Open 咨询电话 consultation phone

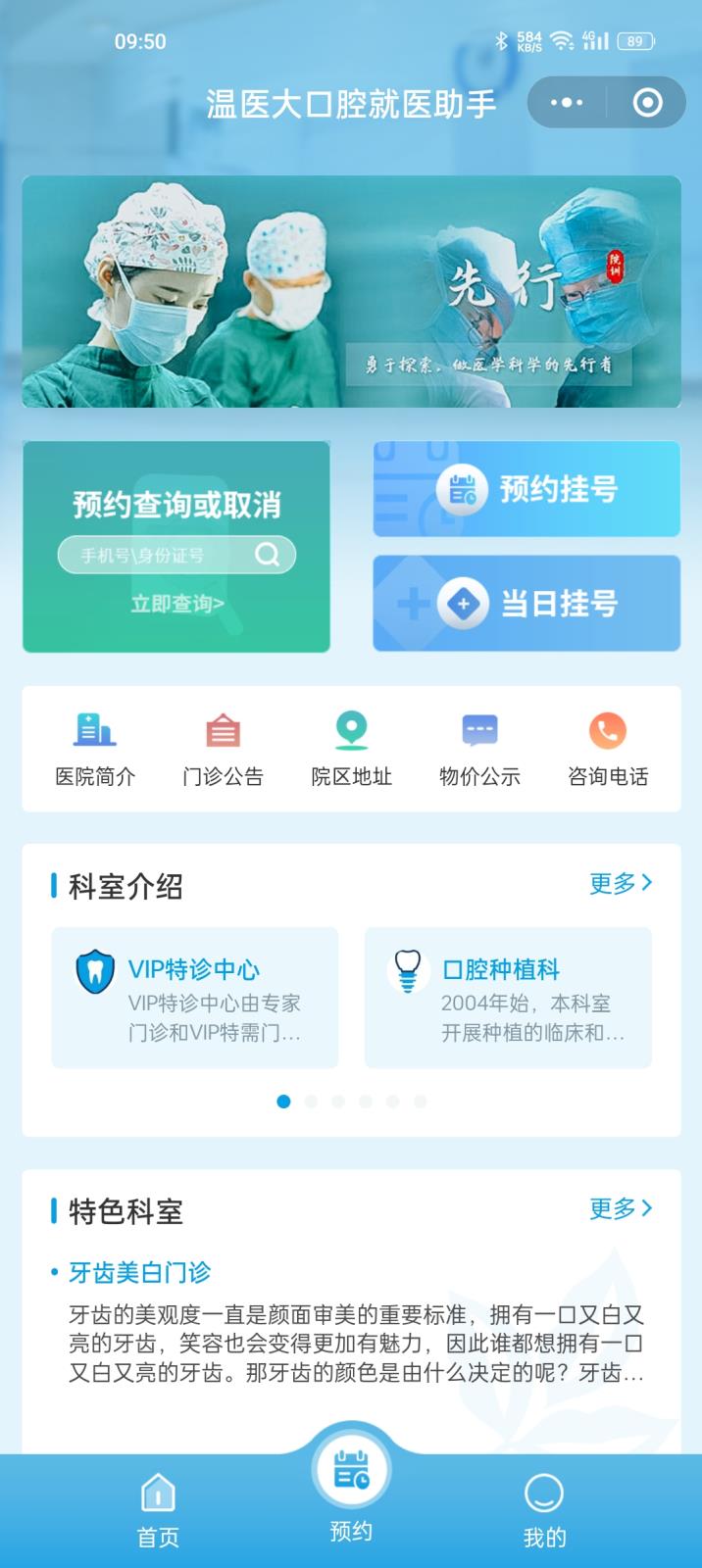[x=608, y=750]
